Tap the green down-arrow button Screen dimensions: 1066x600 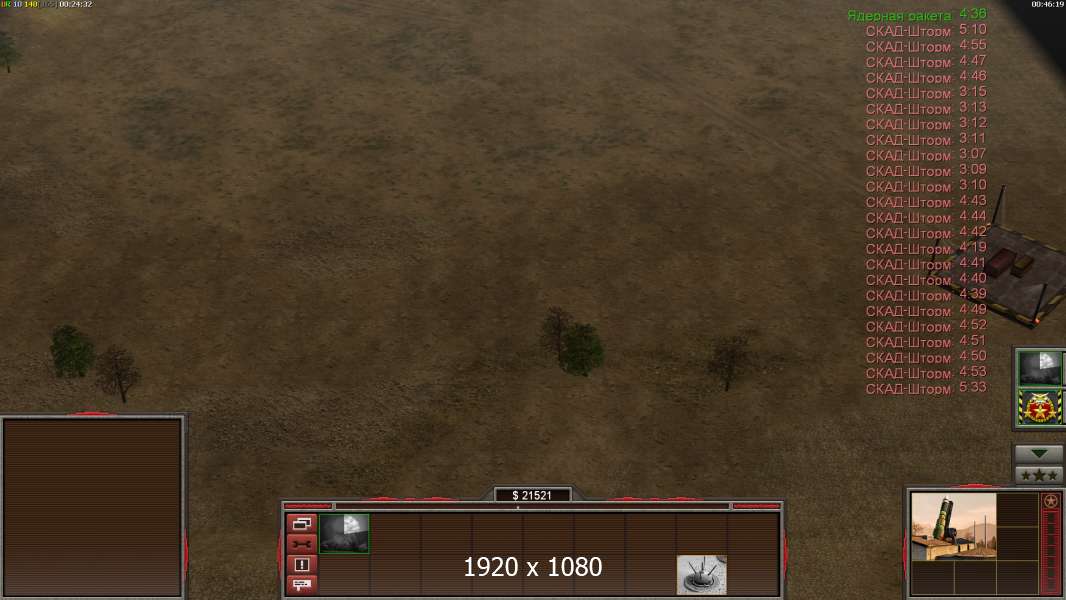[x=1039, y=454]
